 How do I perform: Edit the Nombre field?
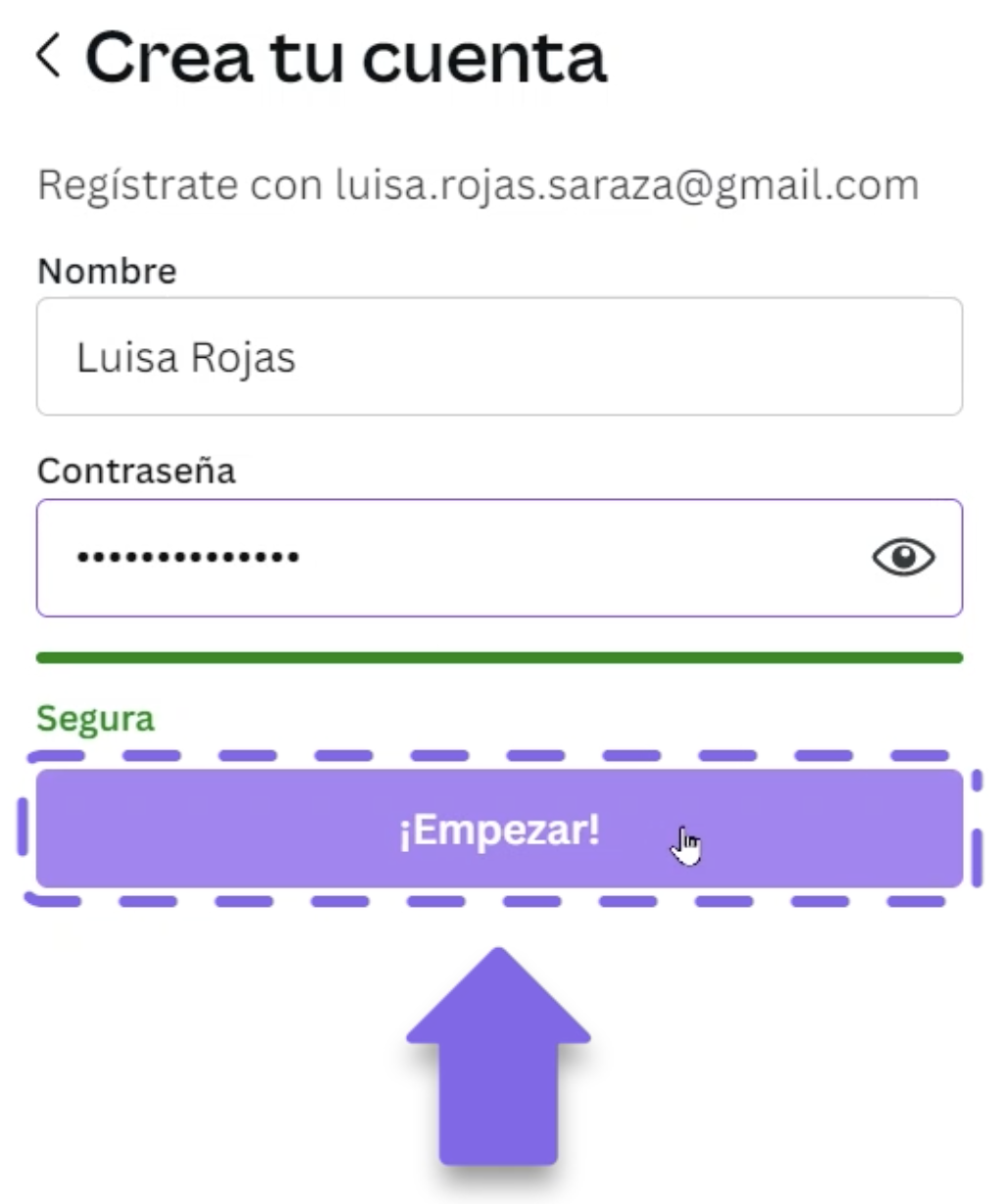click(x=498, y=357)
